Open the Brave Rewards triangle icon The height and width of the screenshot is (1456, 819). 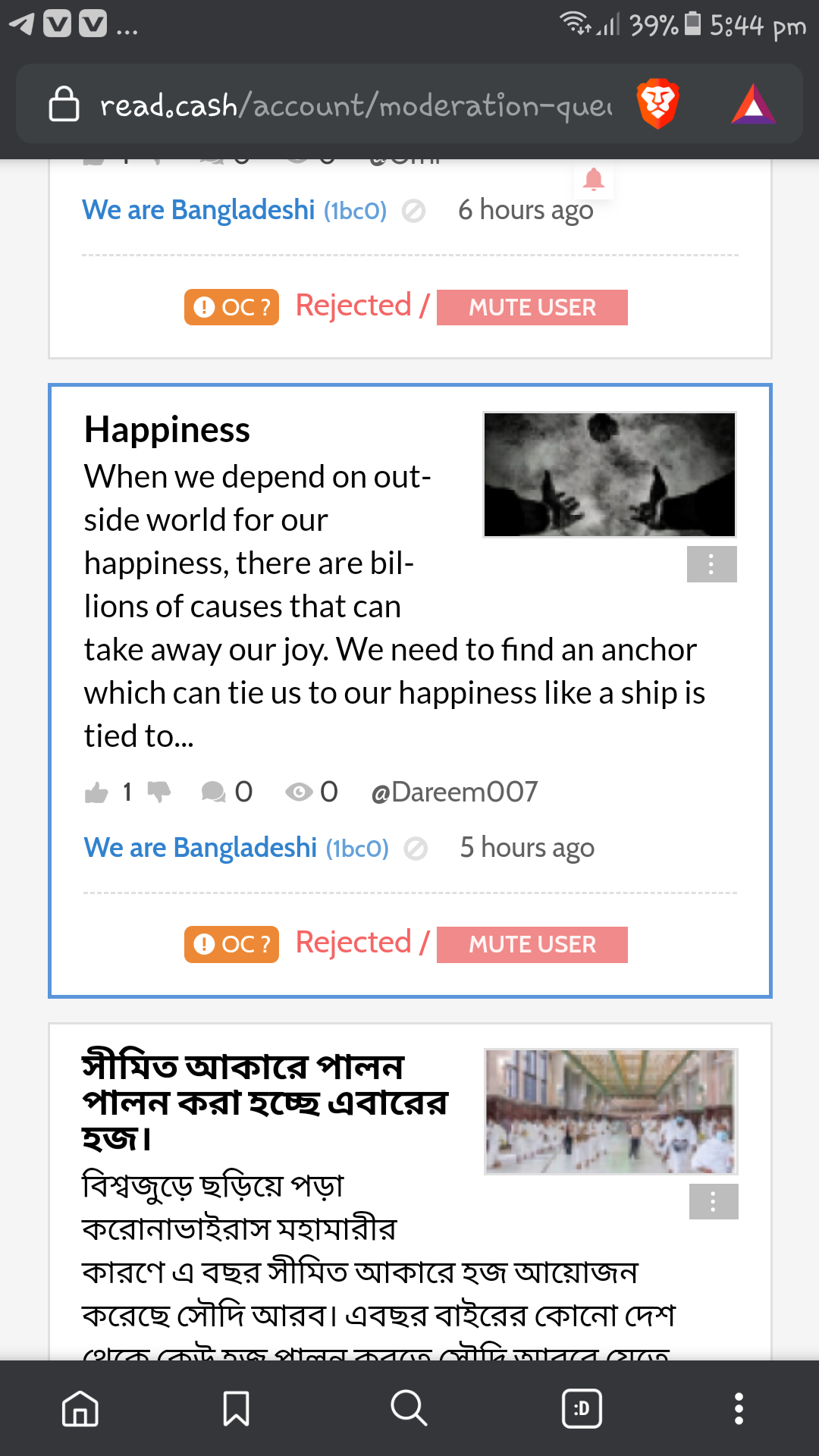click(753, 104)
